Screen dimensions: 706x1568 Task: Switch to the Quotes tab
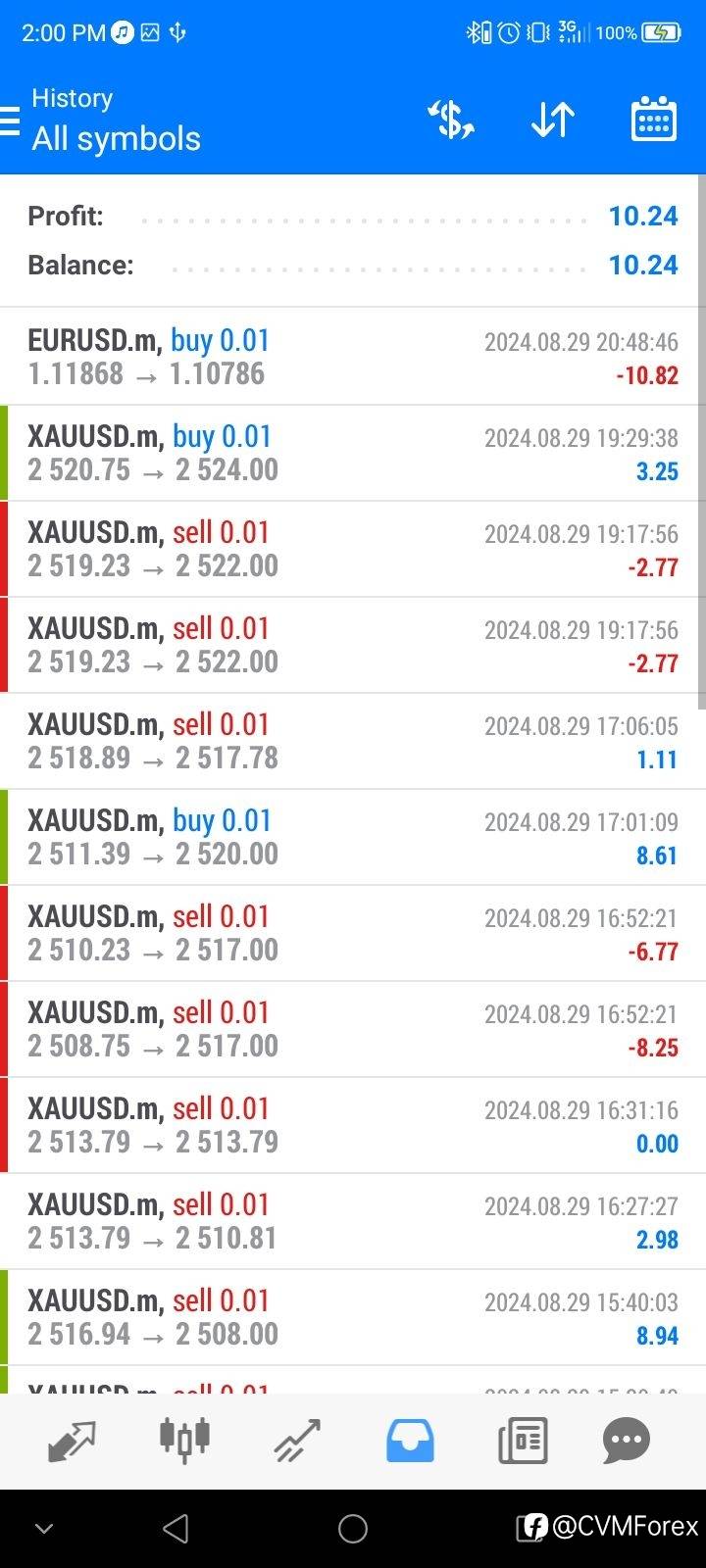pyautogui.click(x=73, y=1441)
